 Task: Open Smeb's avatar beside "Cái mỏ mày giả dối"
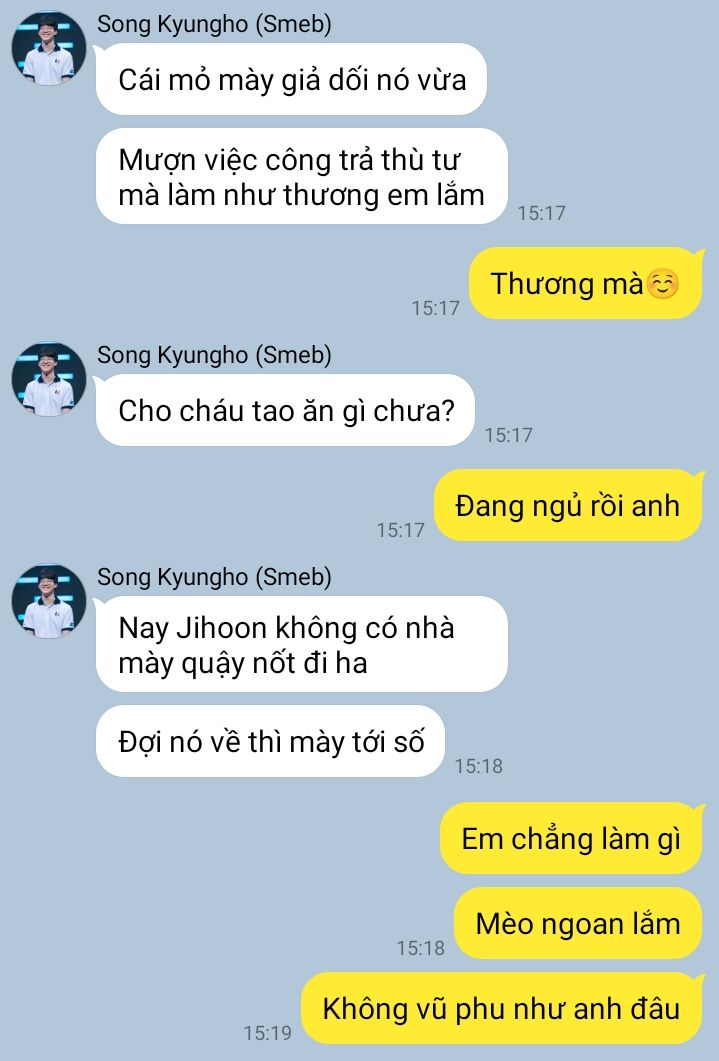48,48
